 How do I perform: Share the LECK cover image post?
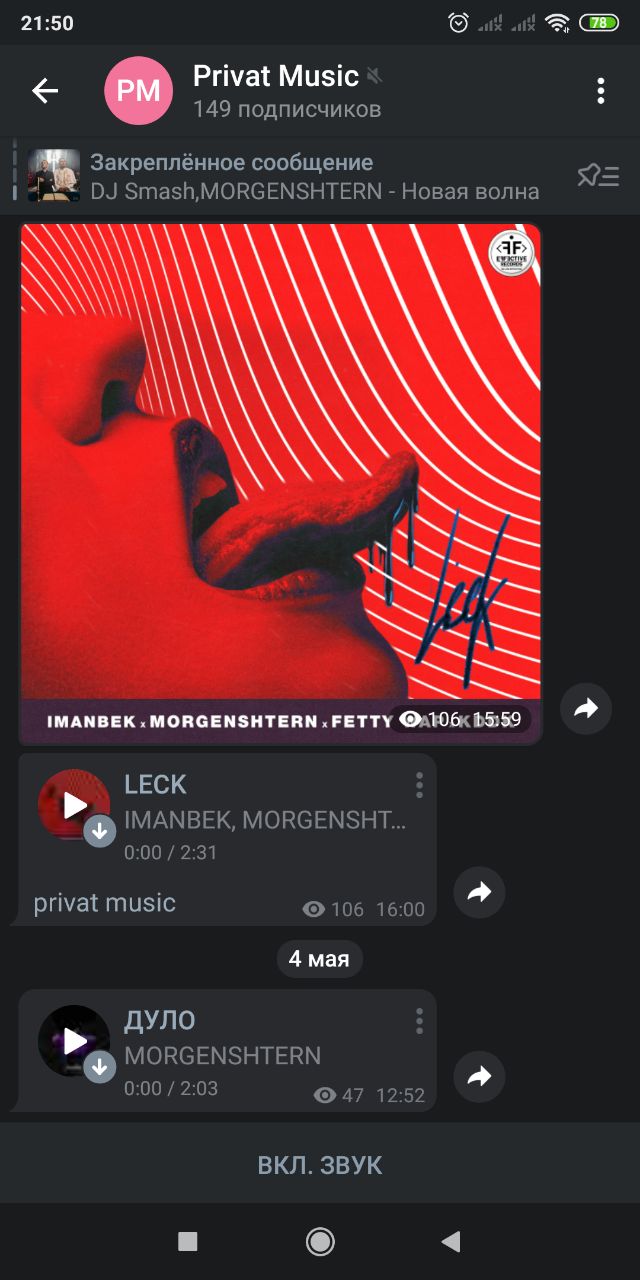click(585, 709)
